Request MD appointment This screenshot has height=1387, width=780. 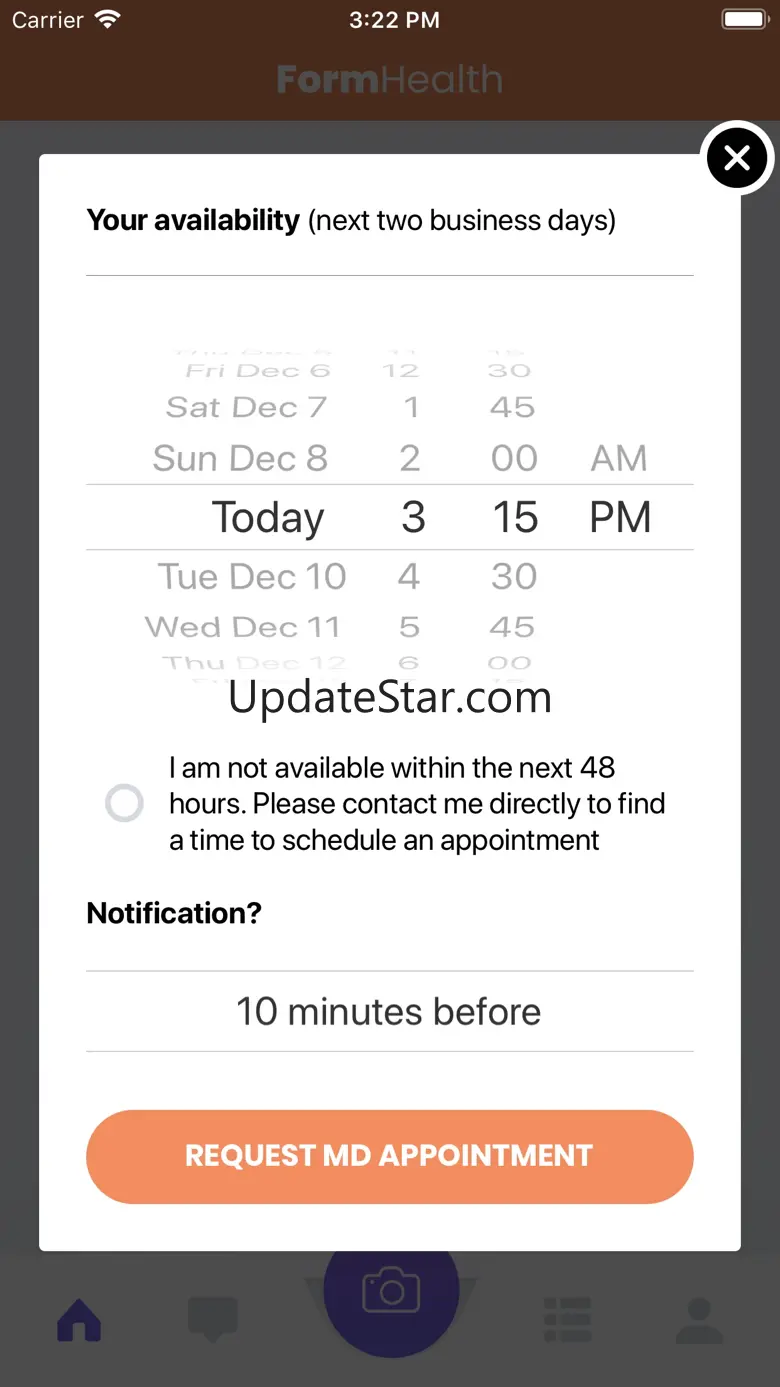[389, 1156]
